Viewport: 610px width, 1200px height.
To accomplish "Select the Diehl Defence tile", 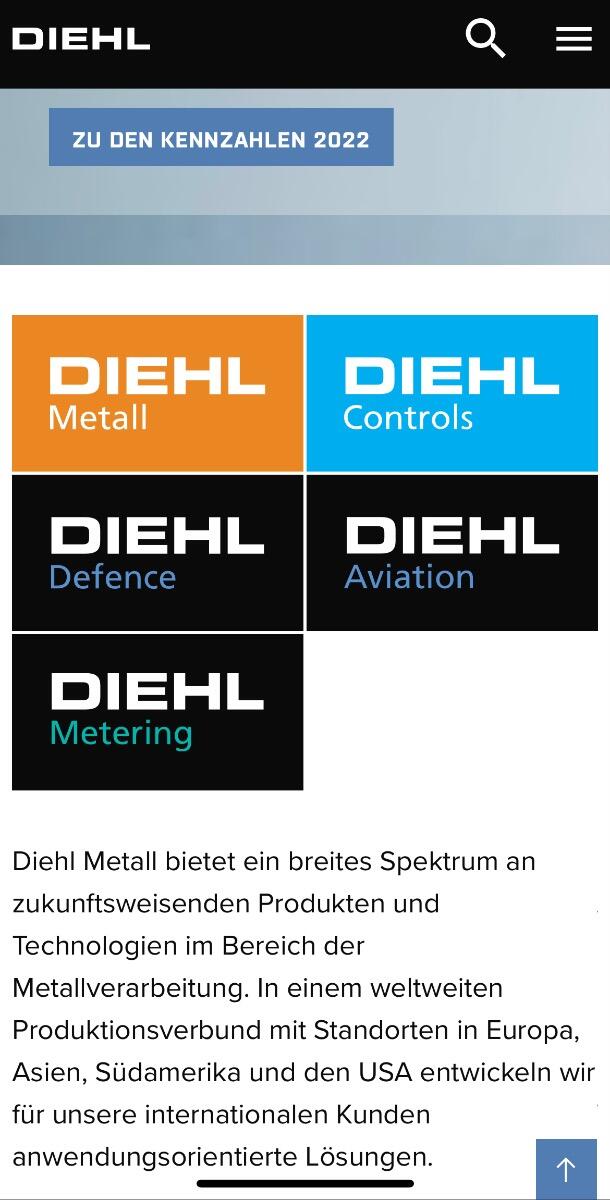I will 157,553.
